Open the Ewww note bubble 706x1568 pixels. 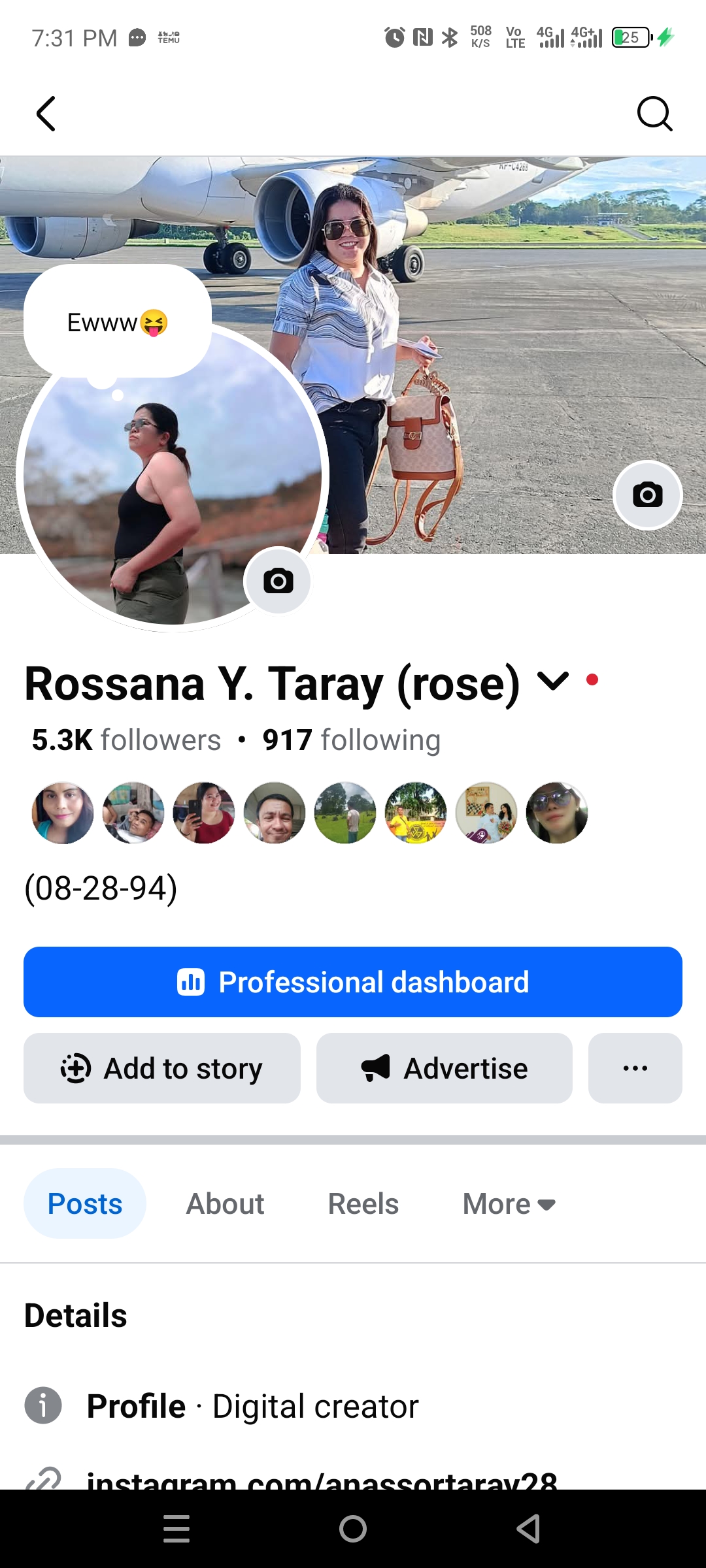(x=118, y=322)
